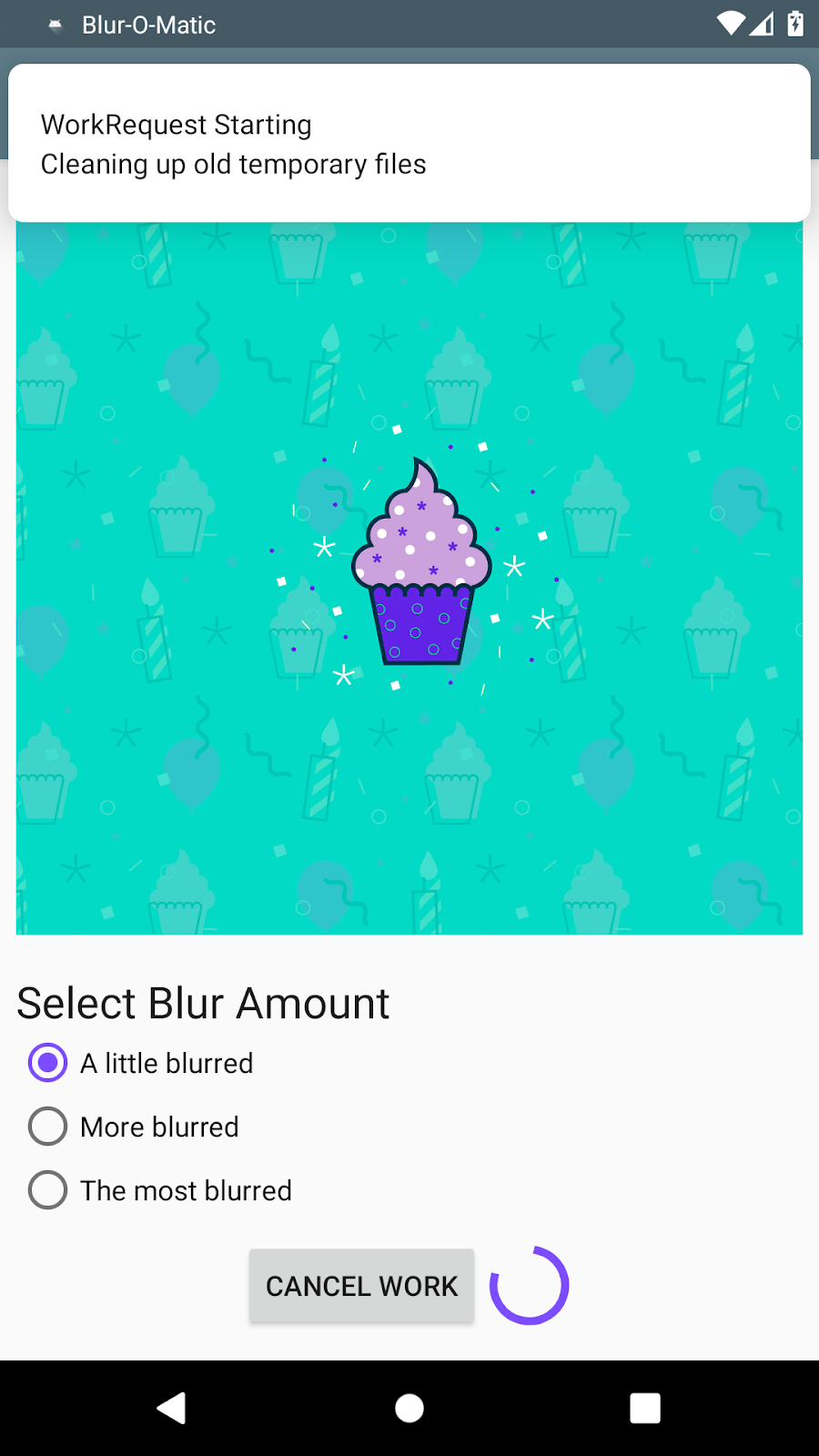Viewport: 819px width, 1456px height.
Task: Tap the cupcake app icon in the status bar
Action: pos(55,25)
